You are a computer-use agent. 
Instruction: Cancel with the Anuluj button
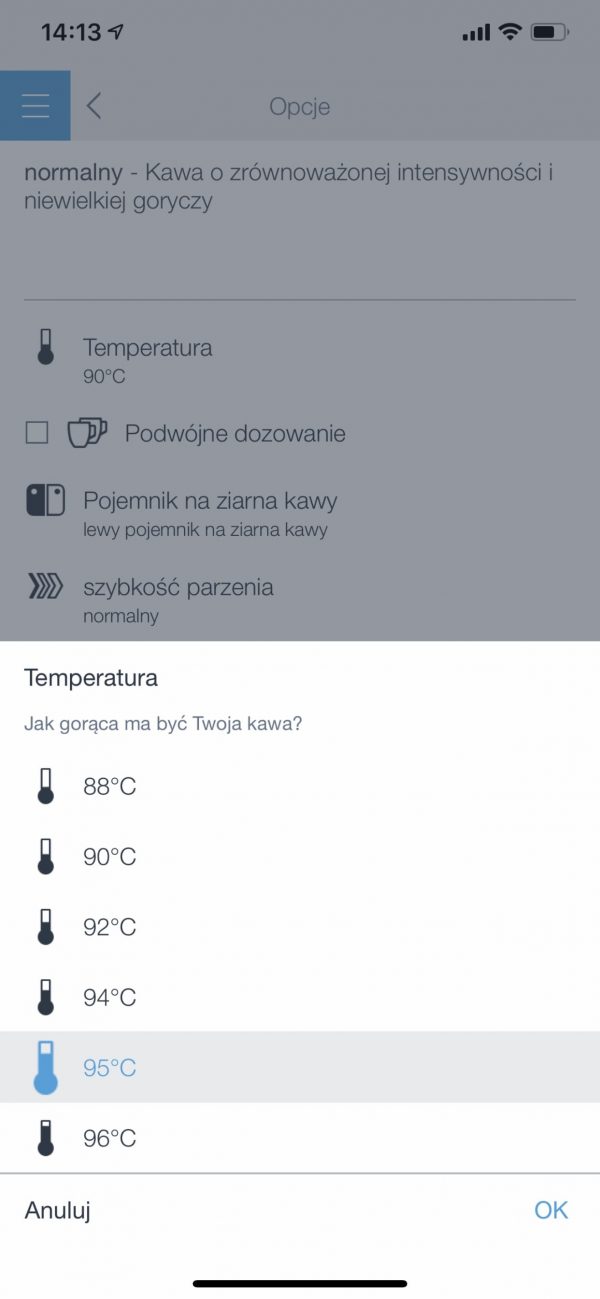(58, 1211)
